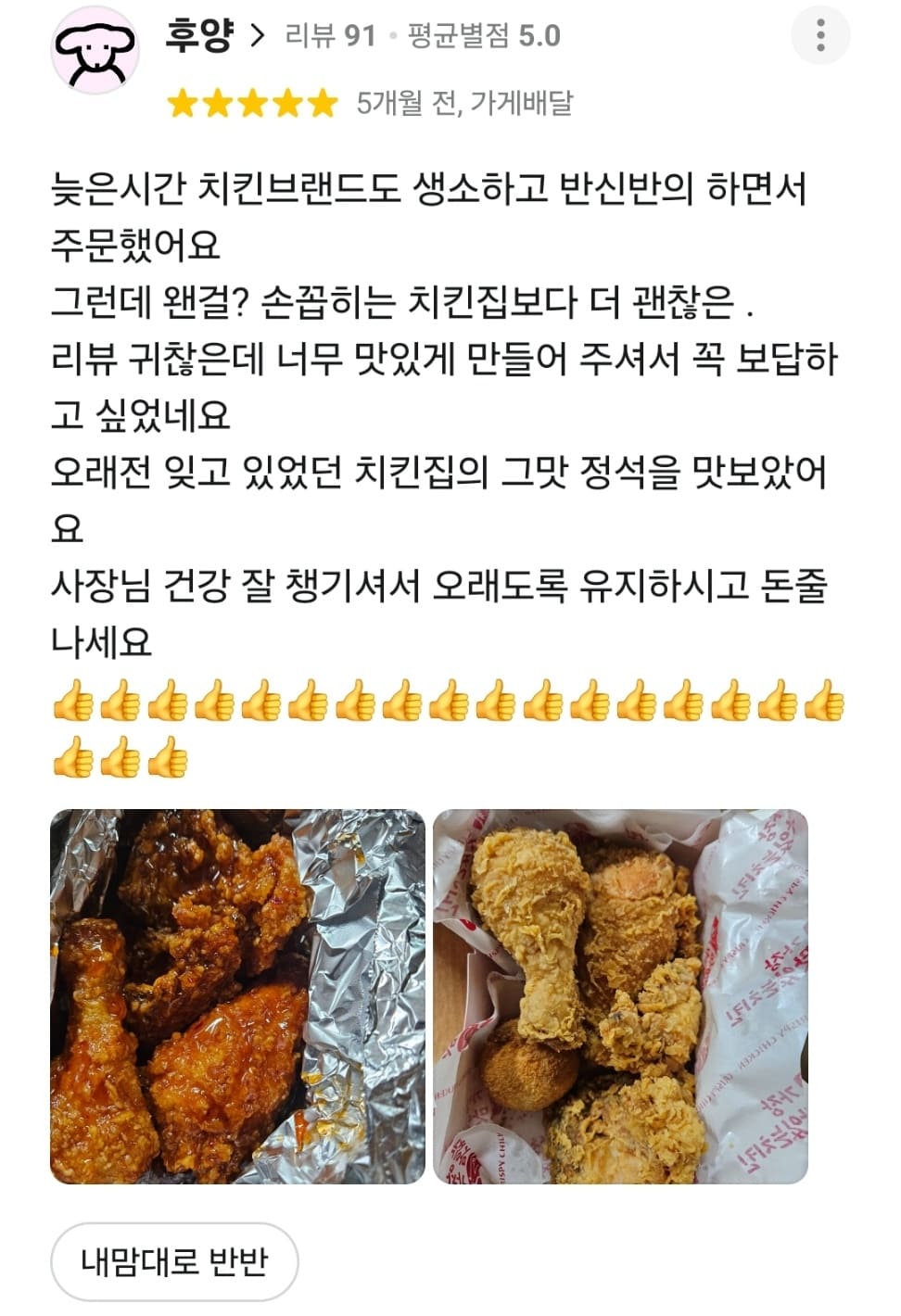Image resolution: width=901 pixels, height=1316 pixels.
Task: Tap the reviewer name 후양
Action: 200,35
